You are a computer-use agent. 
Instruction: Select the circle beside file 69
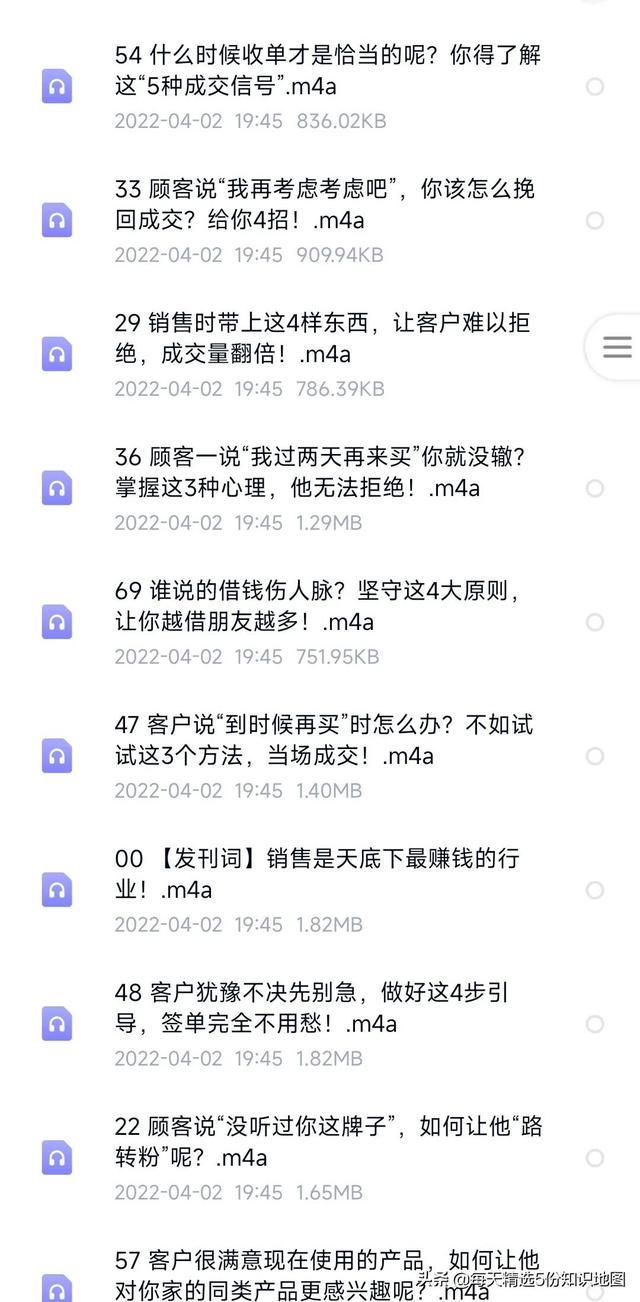[595, 622]
